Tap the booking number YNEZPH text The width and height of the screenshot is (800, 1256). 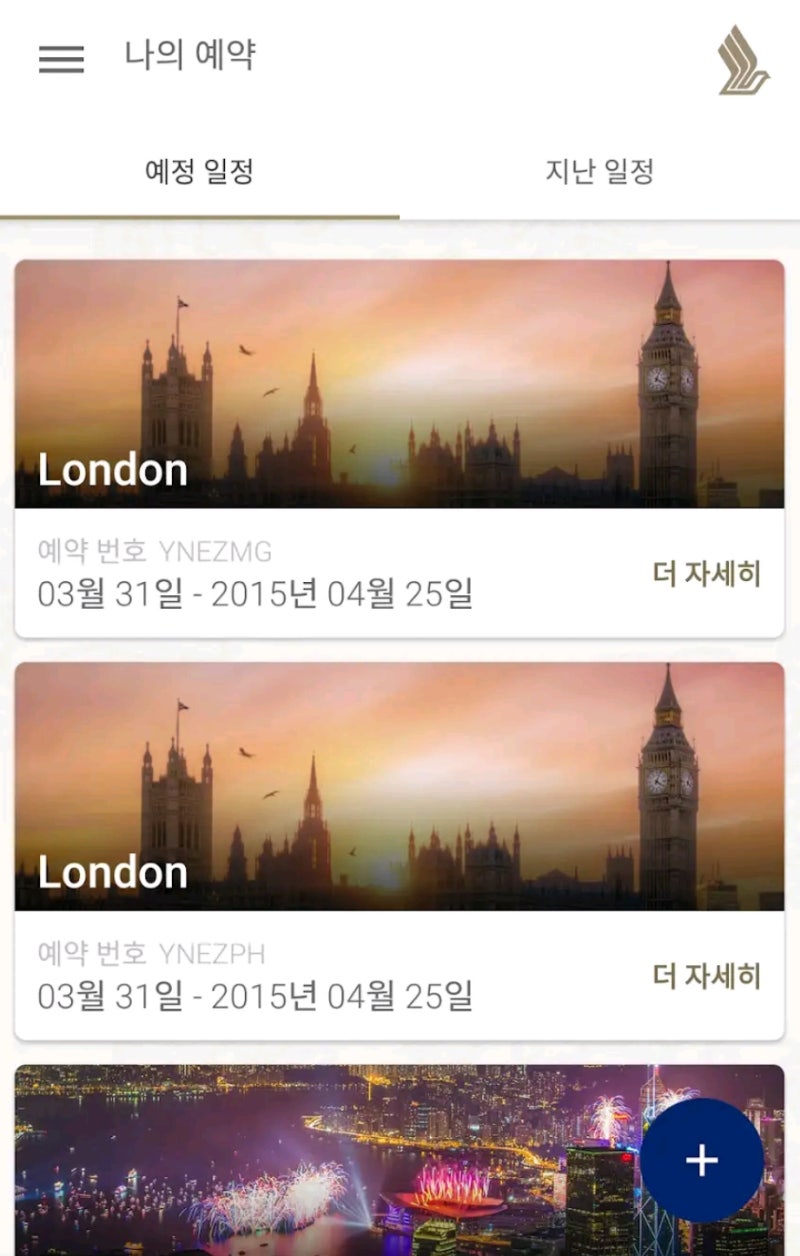click(150, 955)
